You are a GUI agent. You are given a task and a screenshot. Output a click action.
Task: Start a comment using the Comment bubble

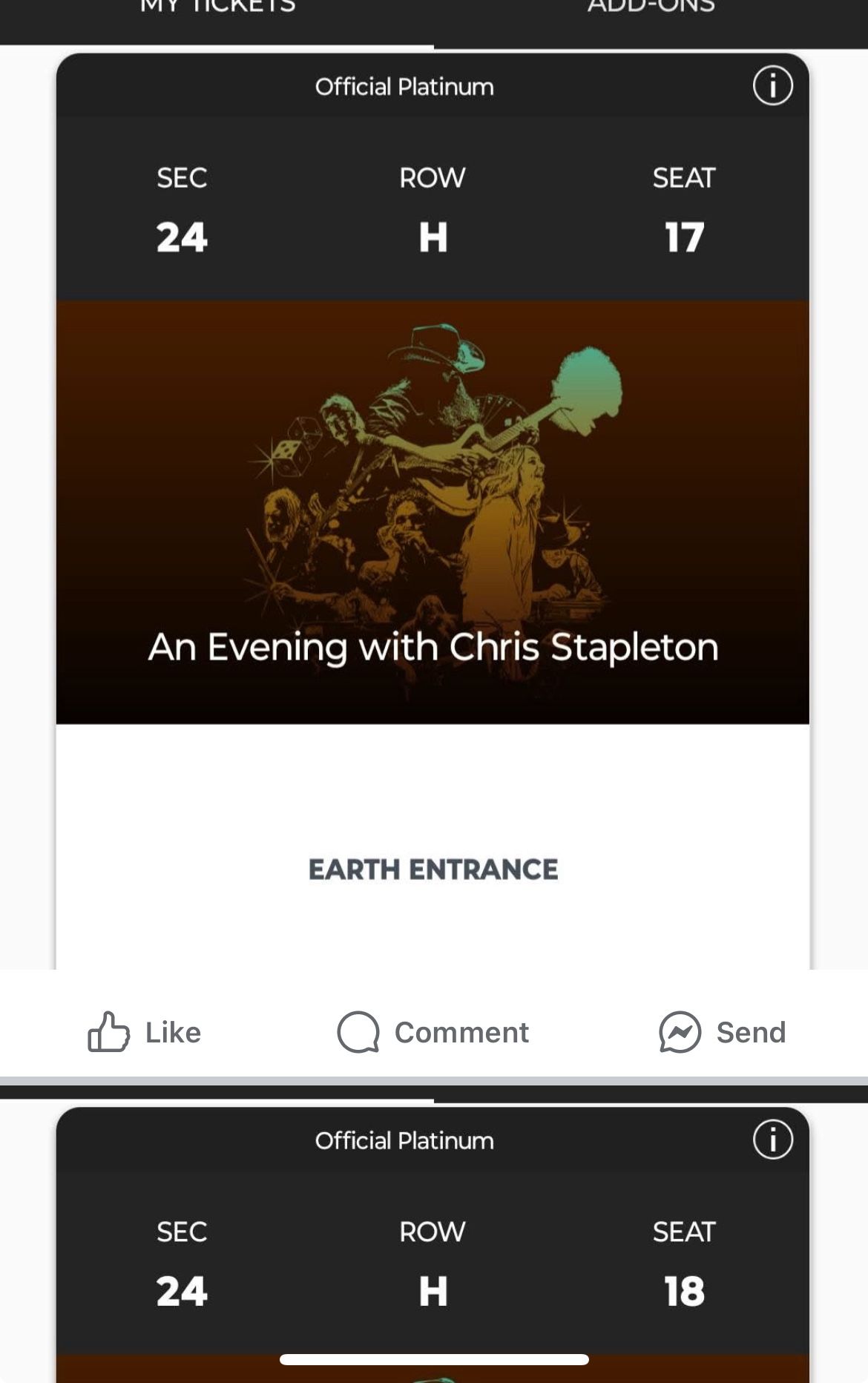(434, 1031)
